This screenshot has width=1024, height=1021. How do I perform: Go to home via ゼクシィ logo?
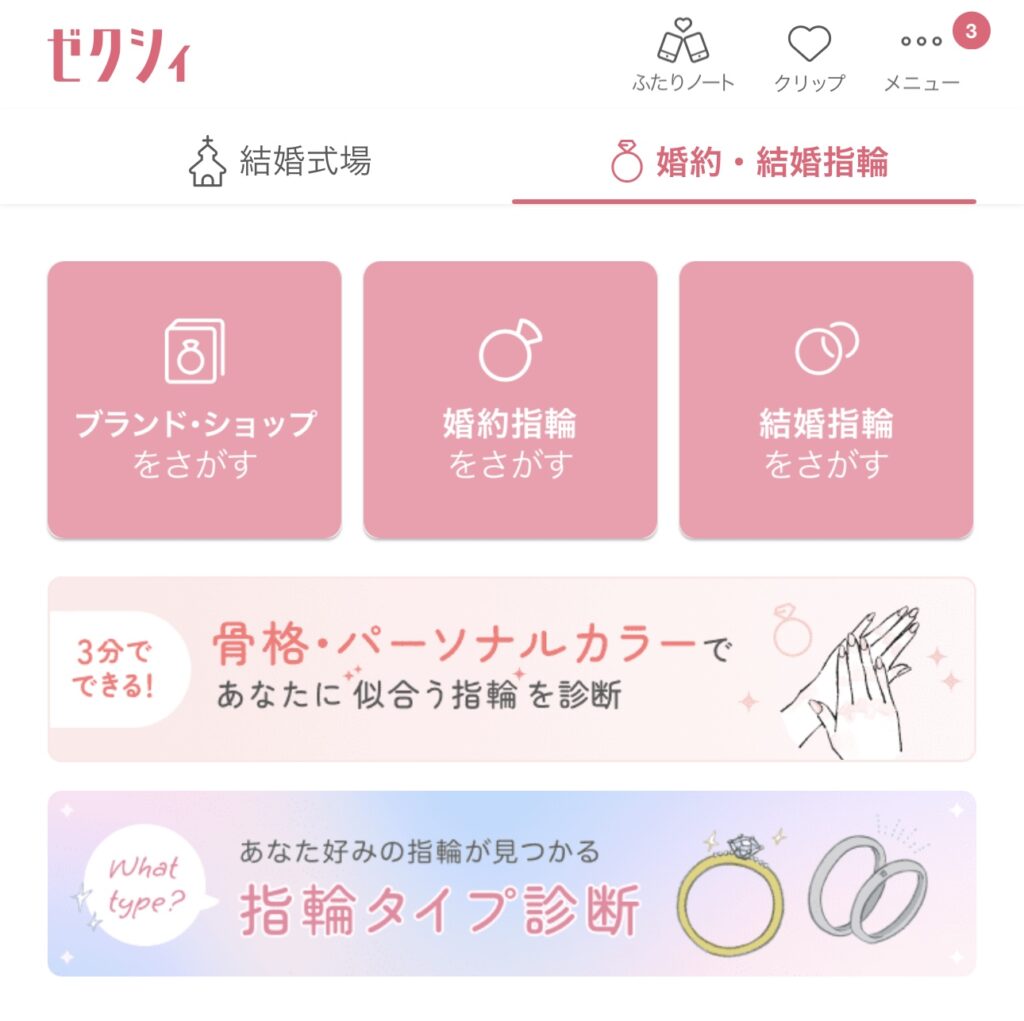[x=118, y=55]
